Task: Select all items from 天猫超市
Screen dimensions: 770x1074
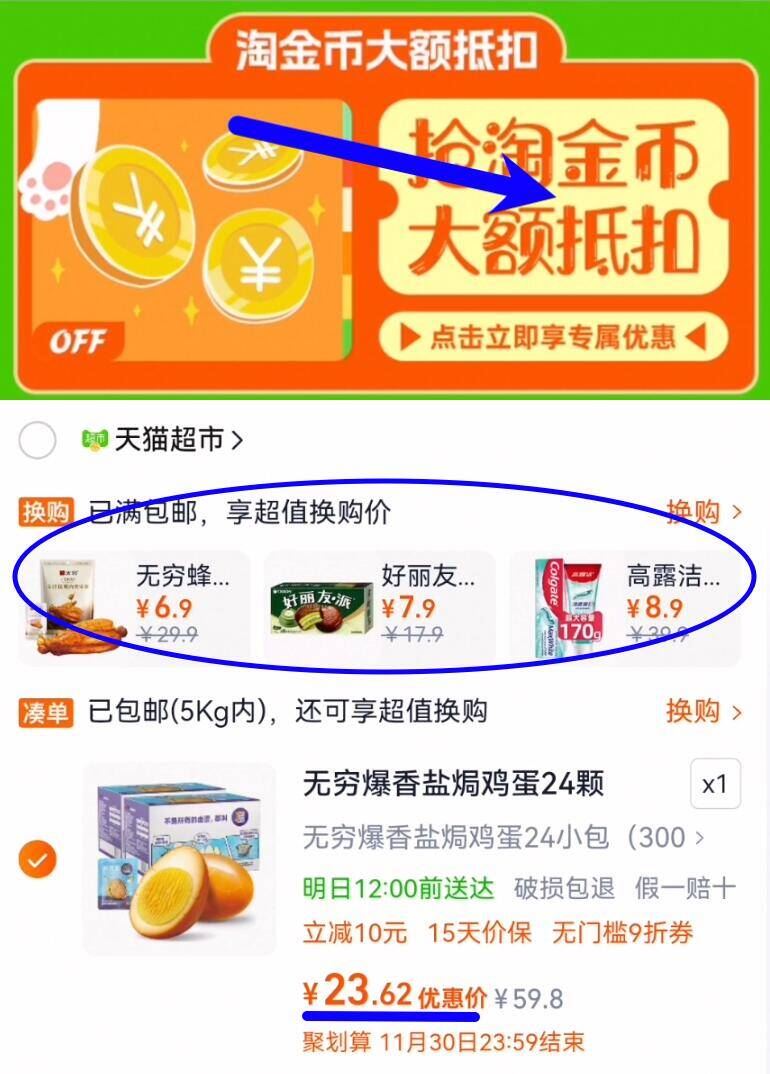Action: coord(37,440)
